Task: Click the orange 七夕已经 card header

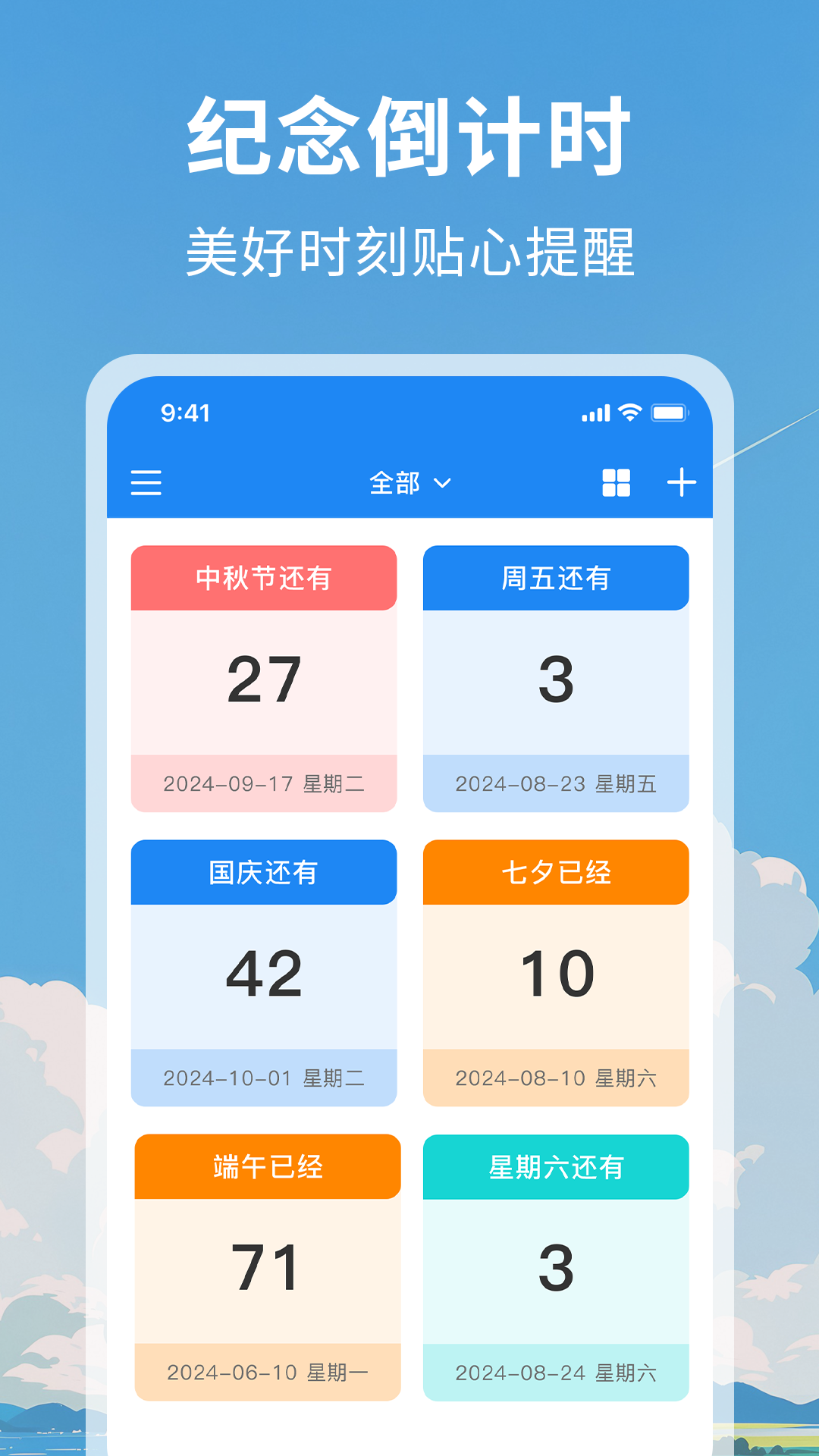Action: [x=556, y=872]
